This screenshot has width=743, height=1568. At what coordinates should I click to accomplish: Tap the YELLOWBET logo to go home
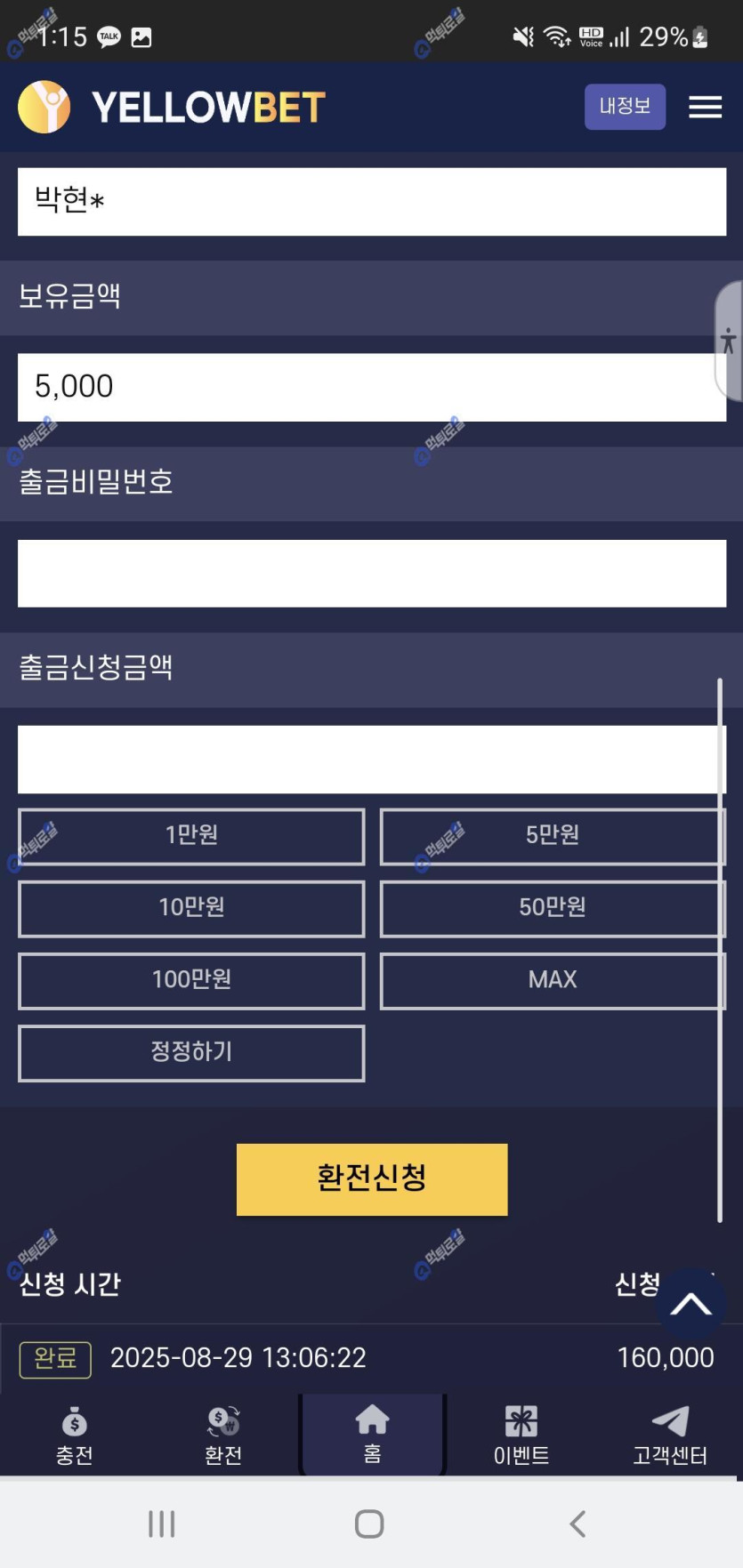(x=172, y=108)
